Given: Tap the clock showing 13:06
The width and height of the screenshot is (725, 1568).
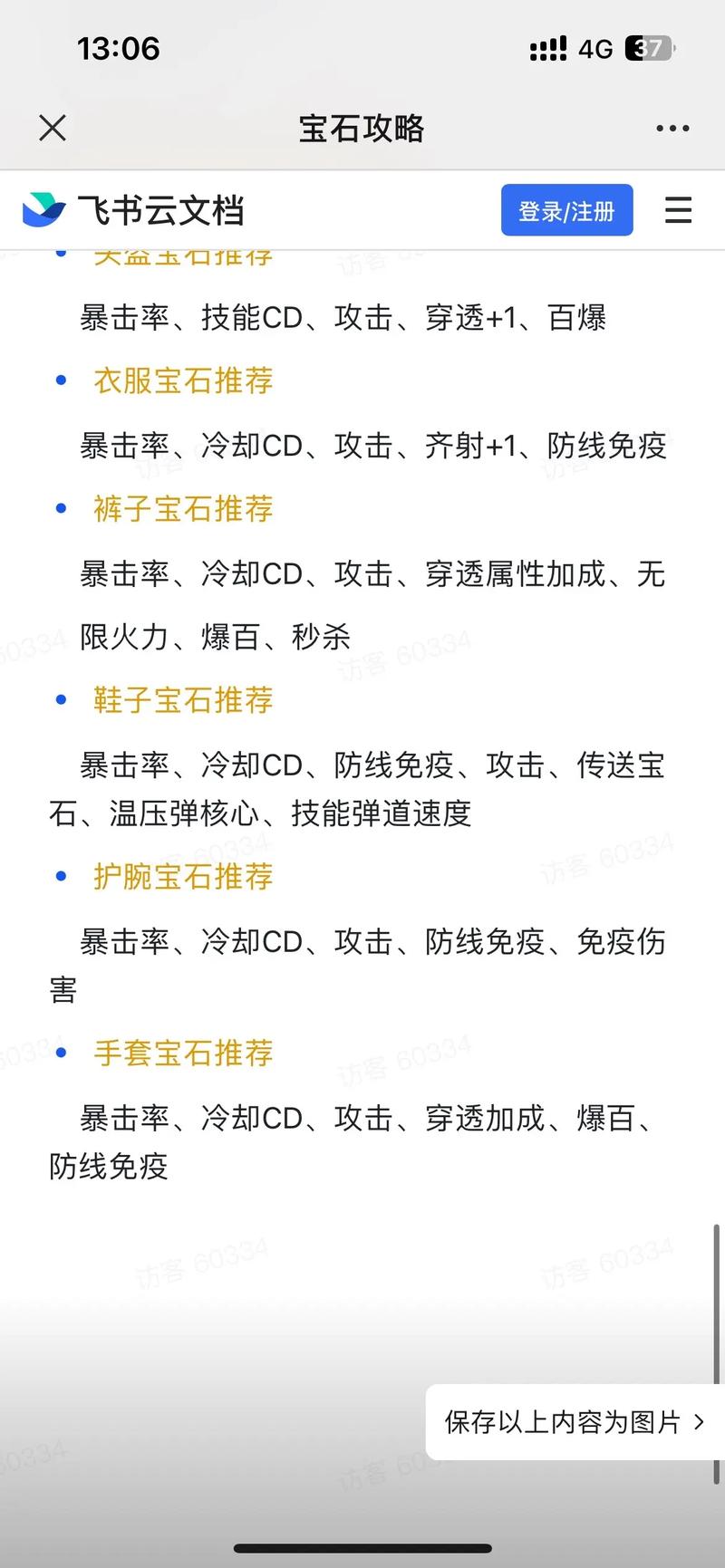Looking at the screenshot, I should [119, 48].
